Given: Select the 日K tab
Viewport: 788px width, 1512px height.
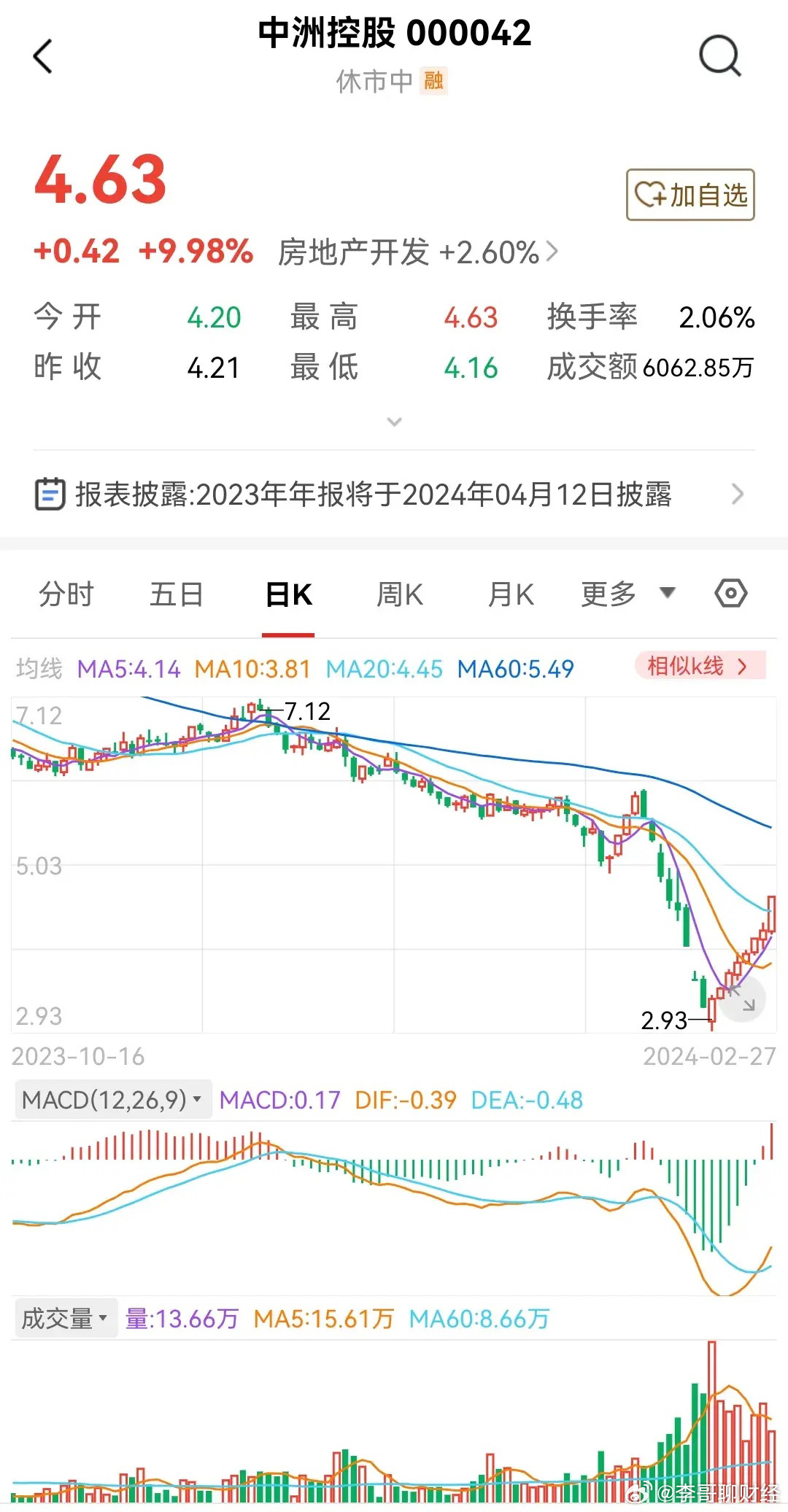Looking at the screenshot, I should coord(288,594).
